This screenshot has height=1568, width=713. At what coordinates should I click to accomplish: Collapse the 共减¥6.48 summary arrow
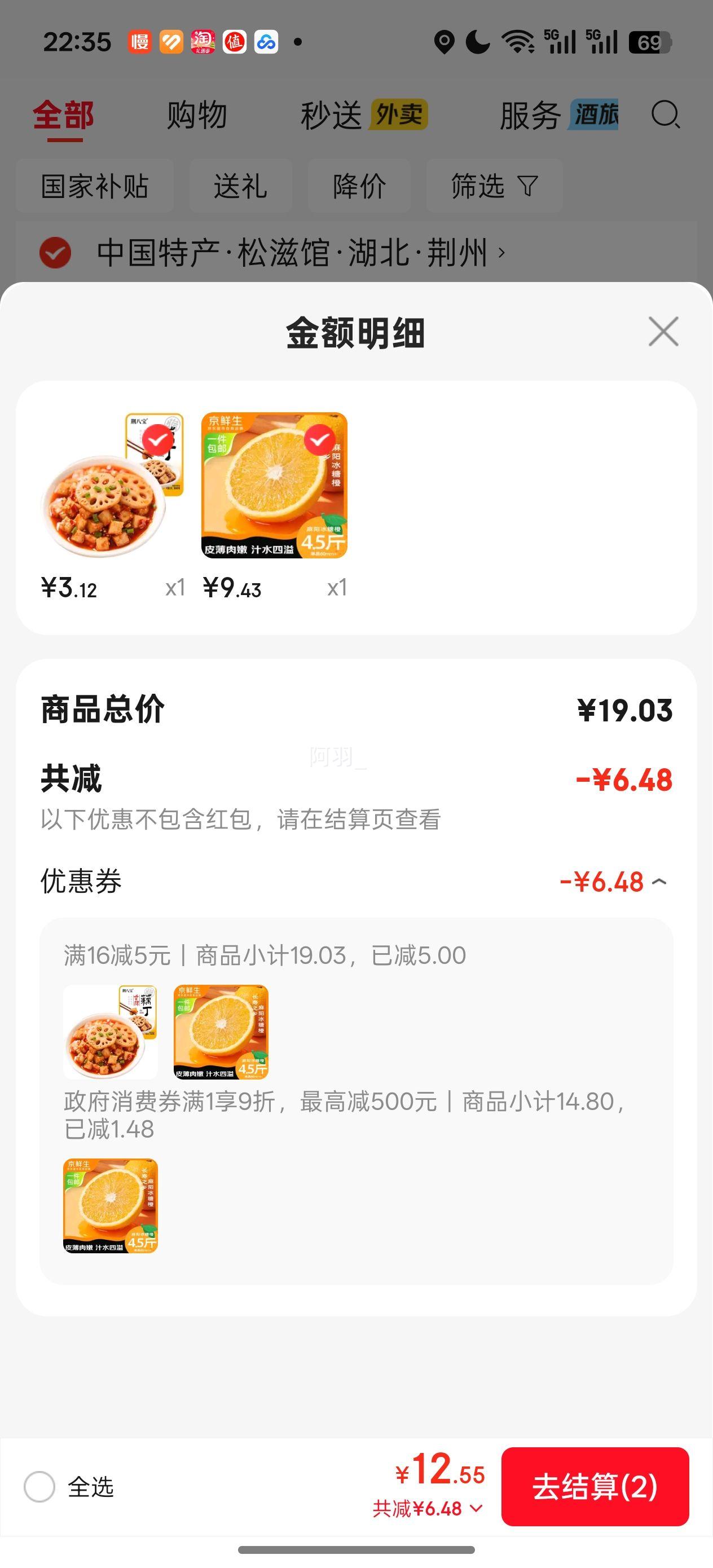pos(477,1508)
